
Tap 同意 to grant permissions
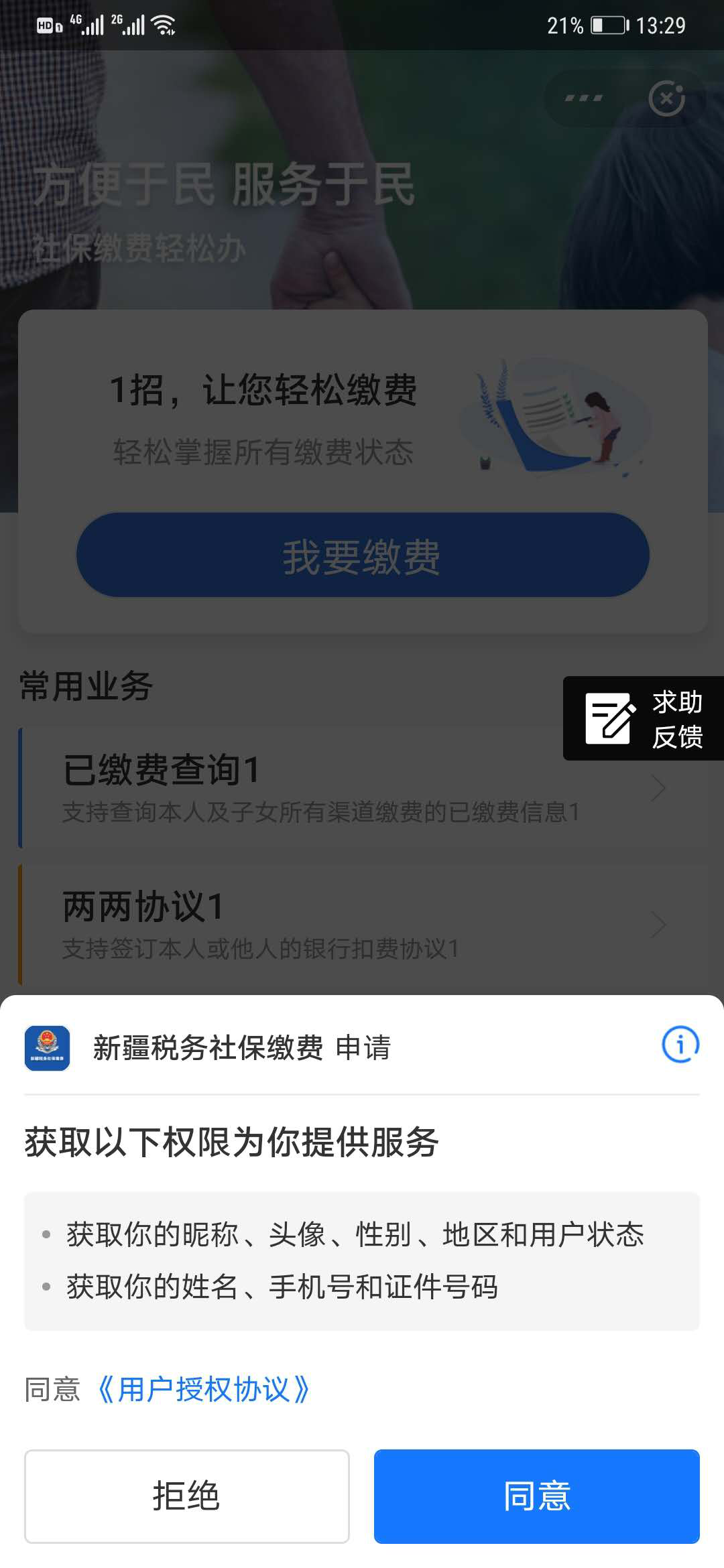536,1496
